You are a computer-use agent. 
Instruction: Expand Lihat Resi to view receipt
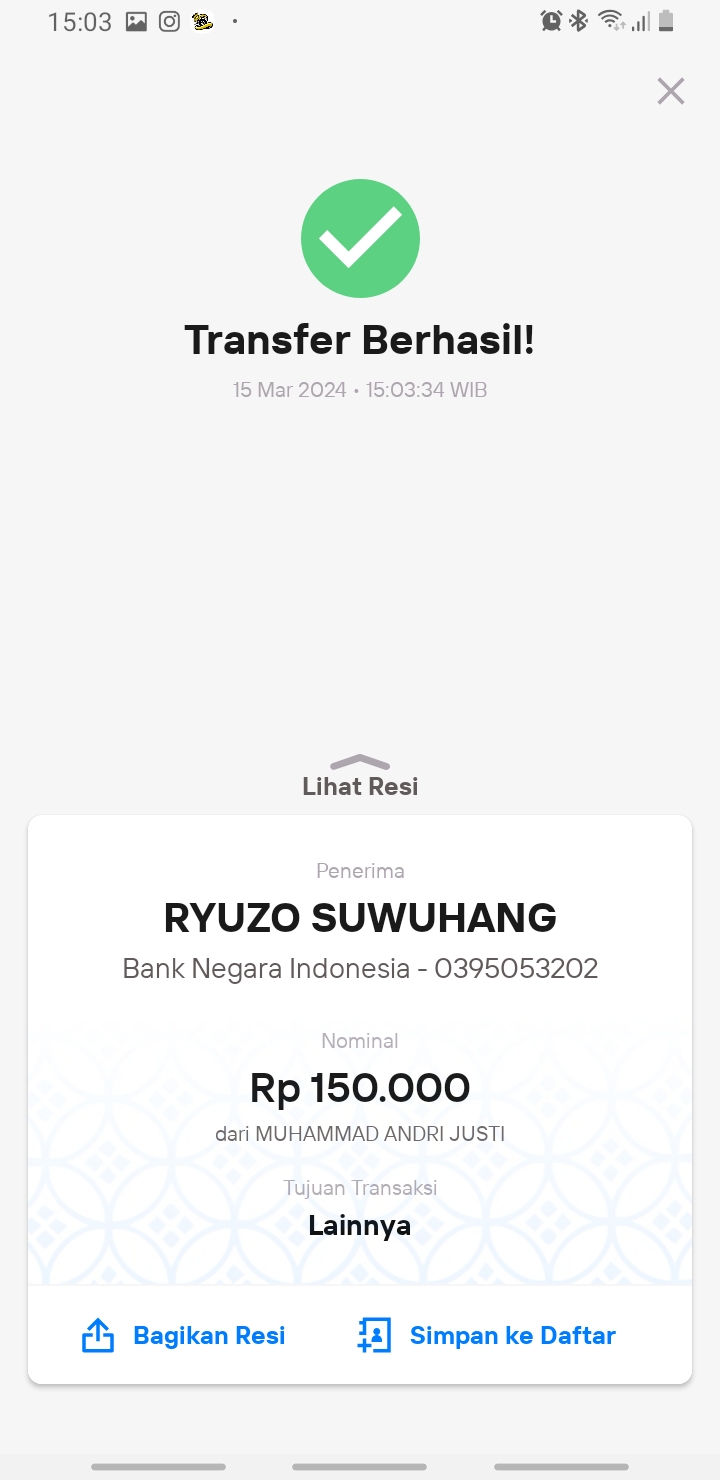click(x=360, y=777)
